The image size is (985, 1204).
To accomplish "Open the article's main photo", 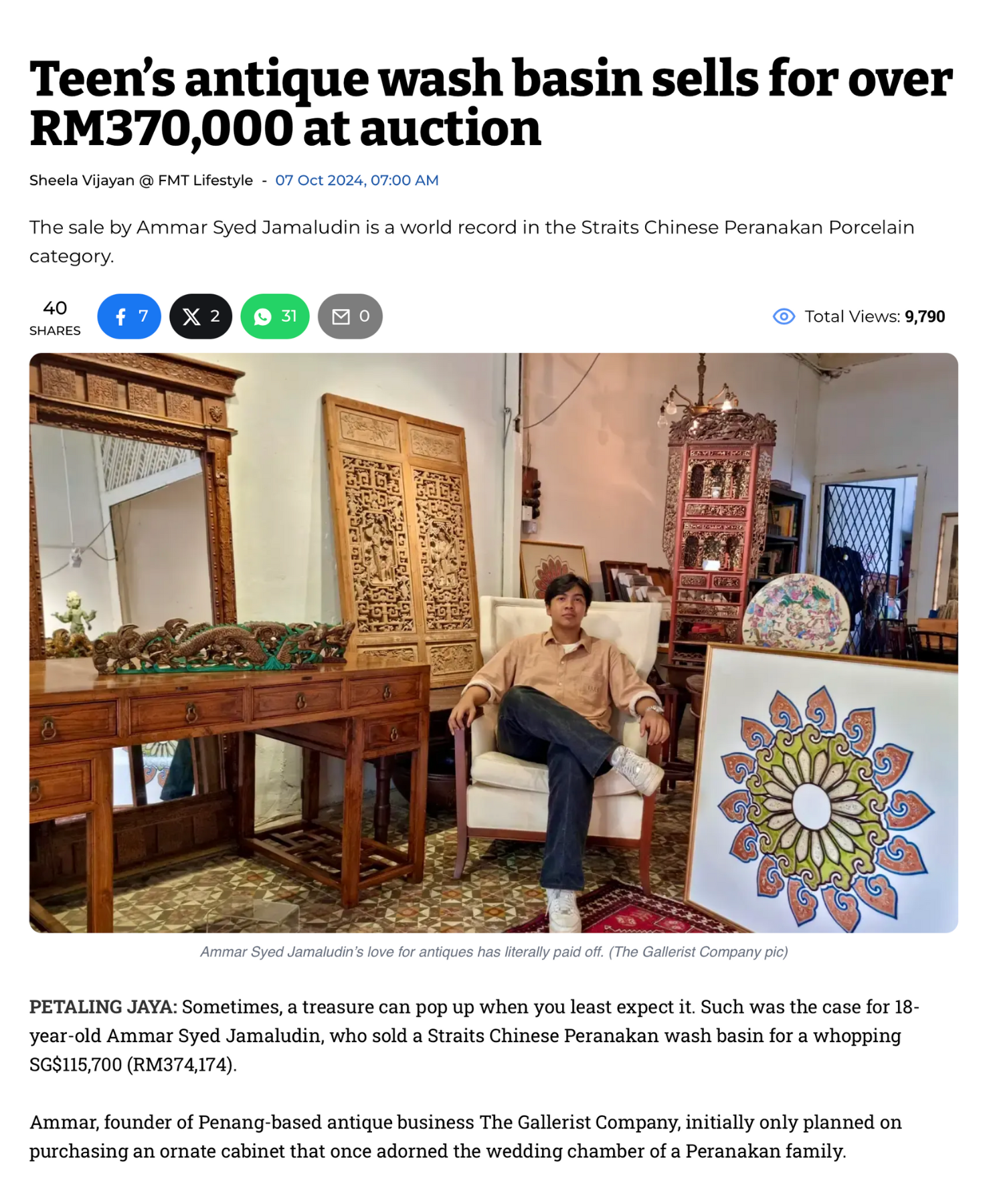I will (493, 642).
